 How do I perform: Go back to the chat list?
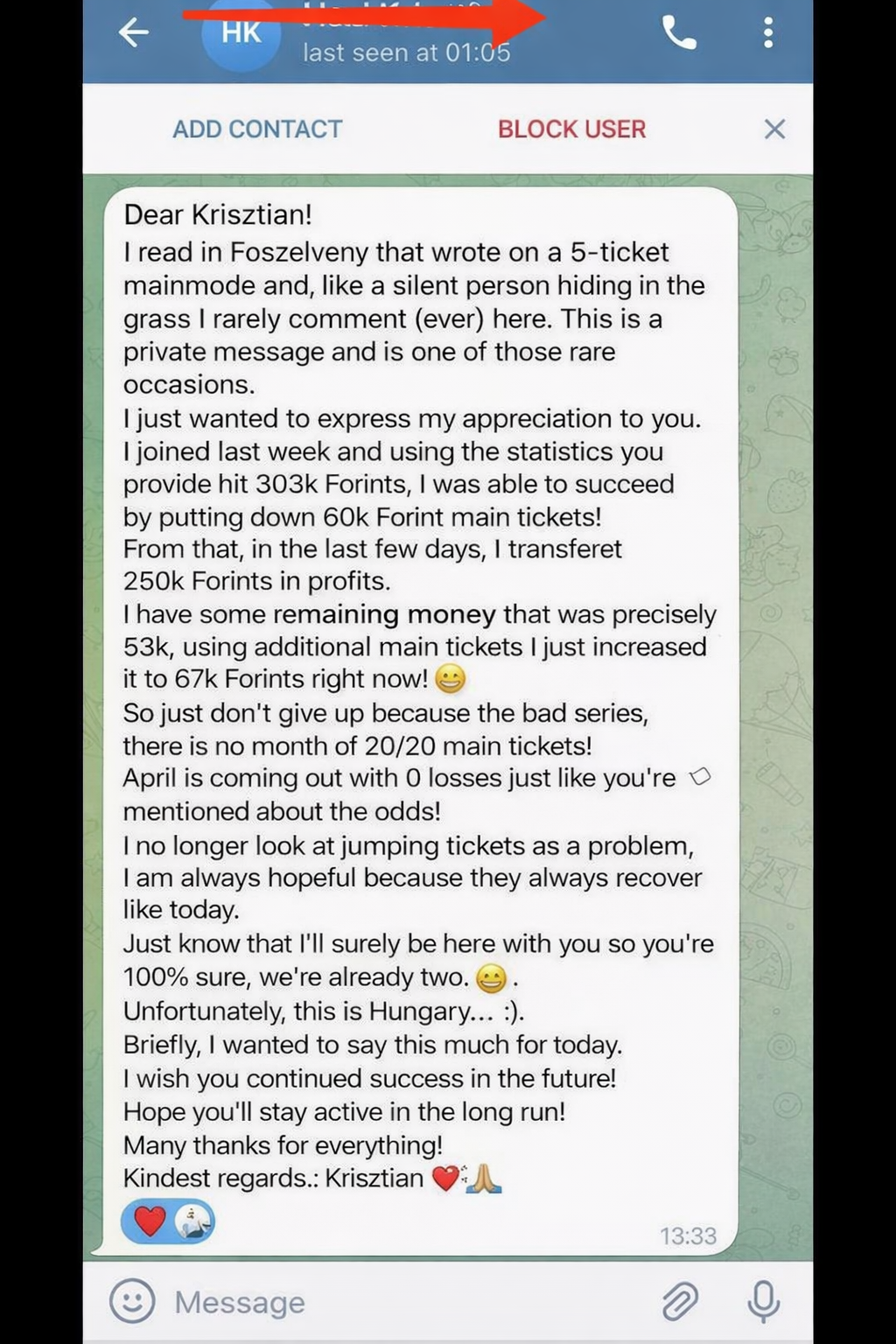tap(134, 33)
